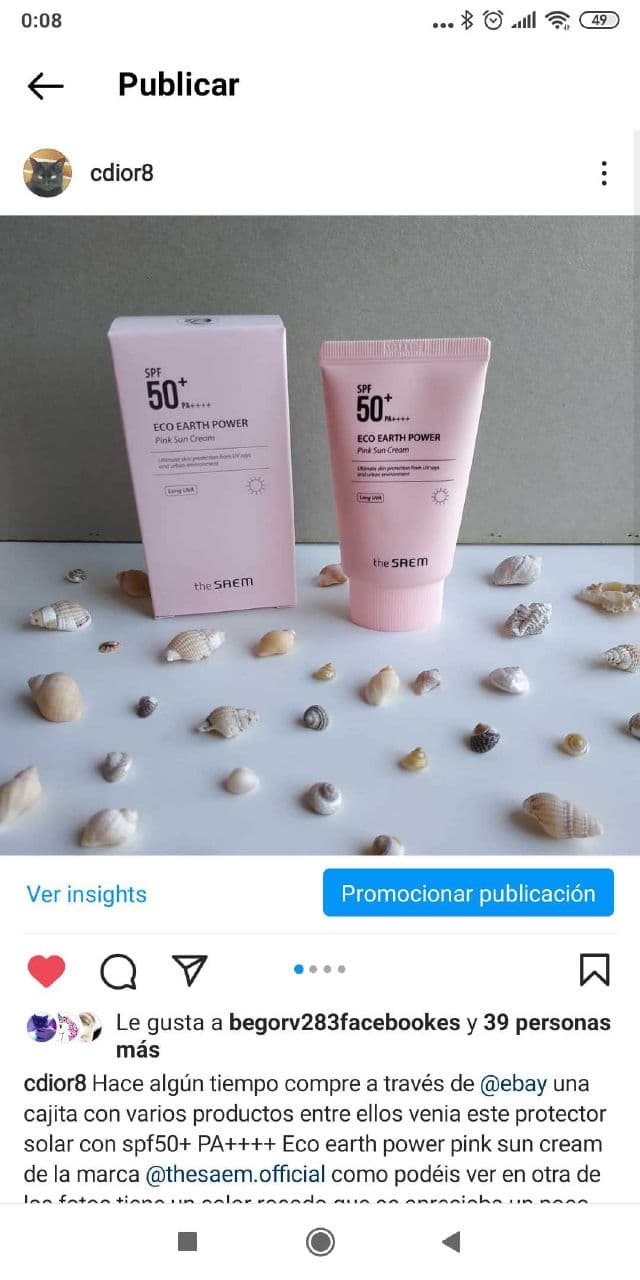The width and height of the screenshot is (640, 1280).
Task: Open the post's three-dot options menu
Action: coord(603,173)
